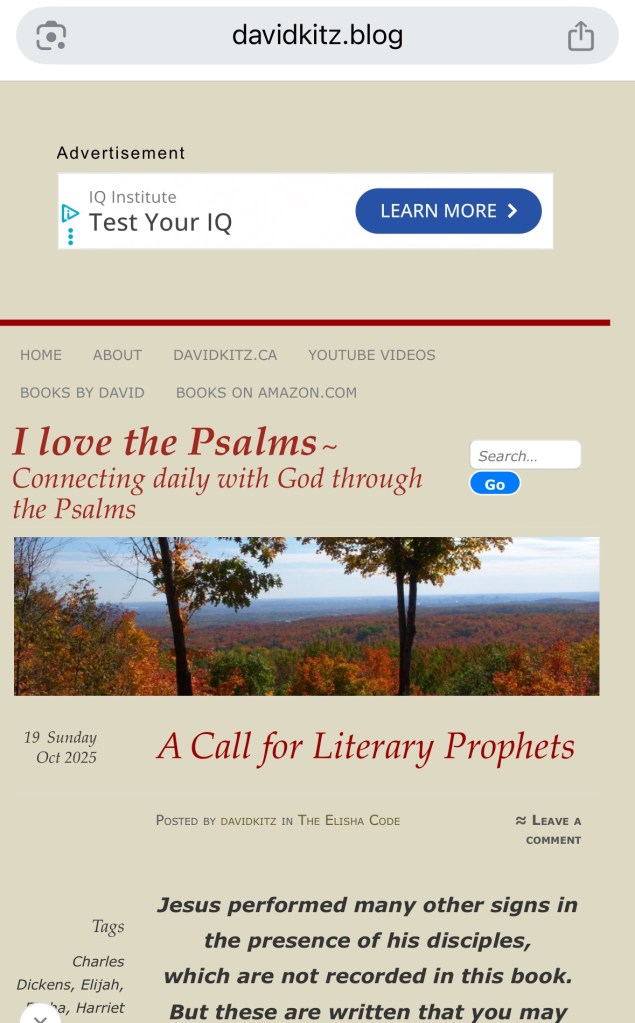Tap the I love the Psalms title

click(x=164, y=442)
